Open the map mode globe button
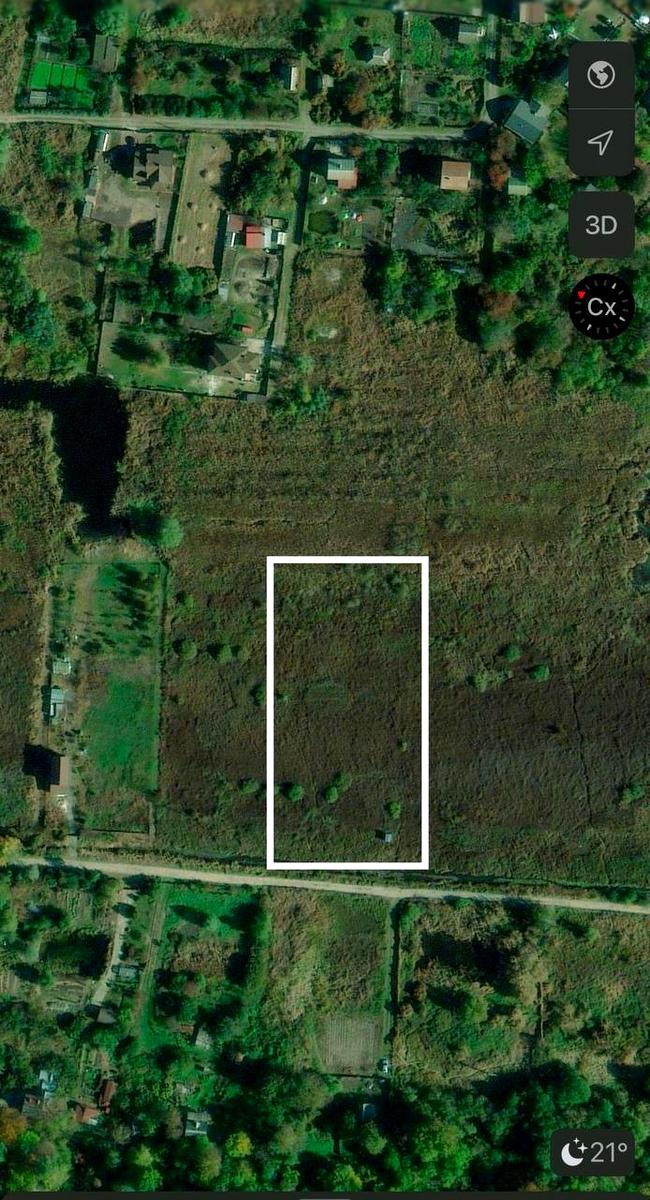Image resolution: width=650 pixels, height=1200 pixels. (601, 75)
